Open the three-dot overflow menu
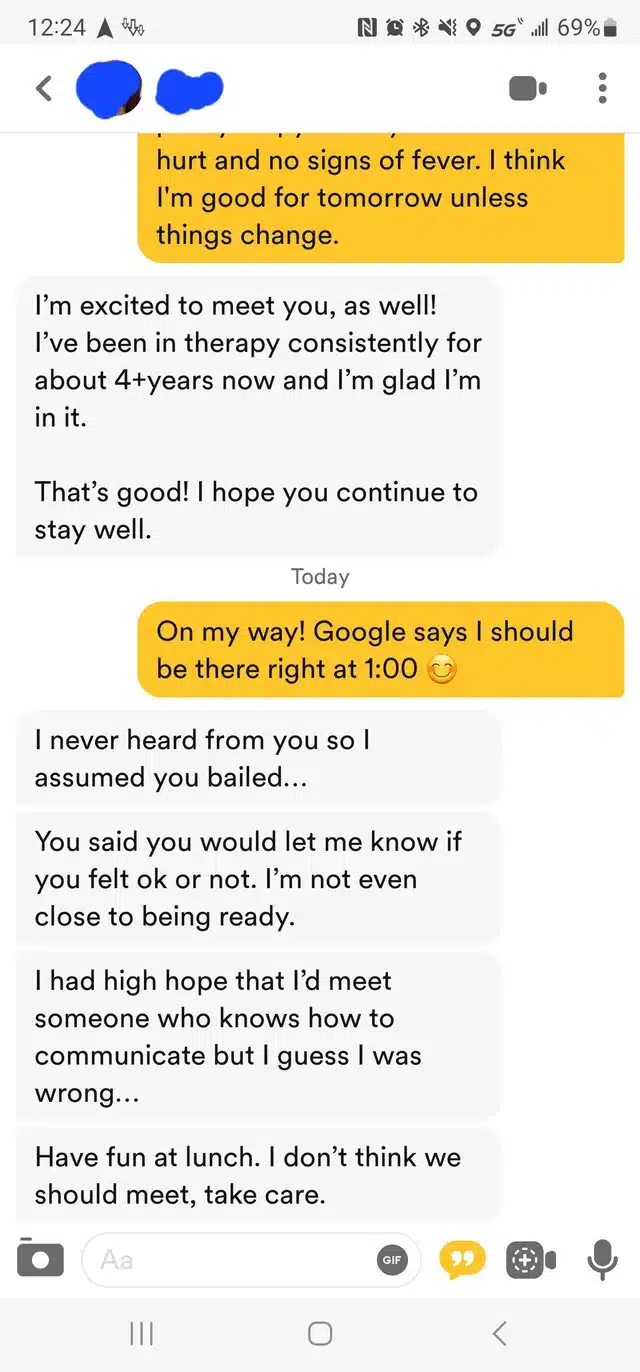Image resolution: width=640 pixels, height=1372 pixels. pos(602,88)
